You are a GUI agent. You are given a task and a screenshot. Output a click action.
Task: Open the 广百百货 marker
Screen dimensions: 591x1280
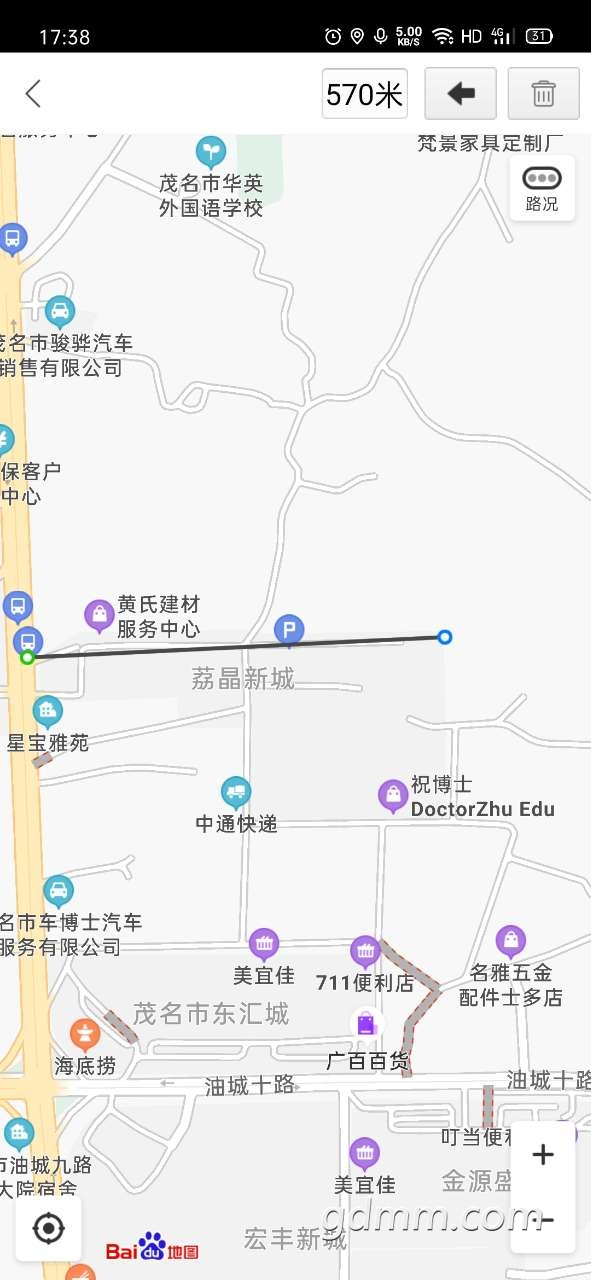click(x=366, y=1024)
